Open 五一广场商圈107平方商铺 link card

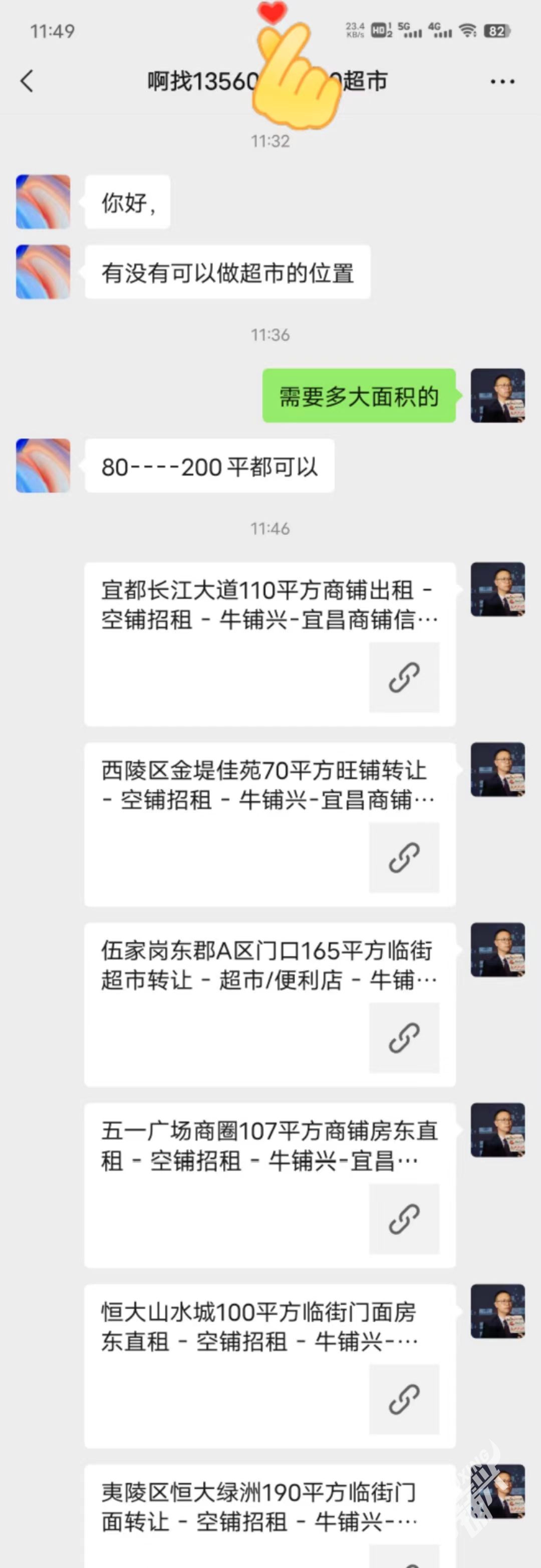point(270,1185)
